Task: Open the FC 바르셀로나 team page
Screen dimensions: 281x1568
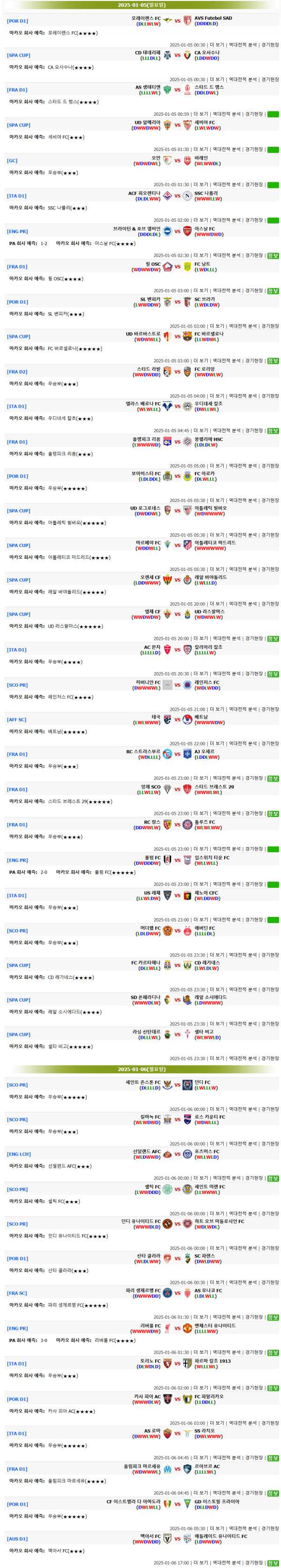Action: pos(208,334)
